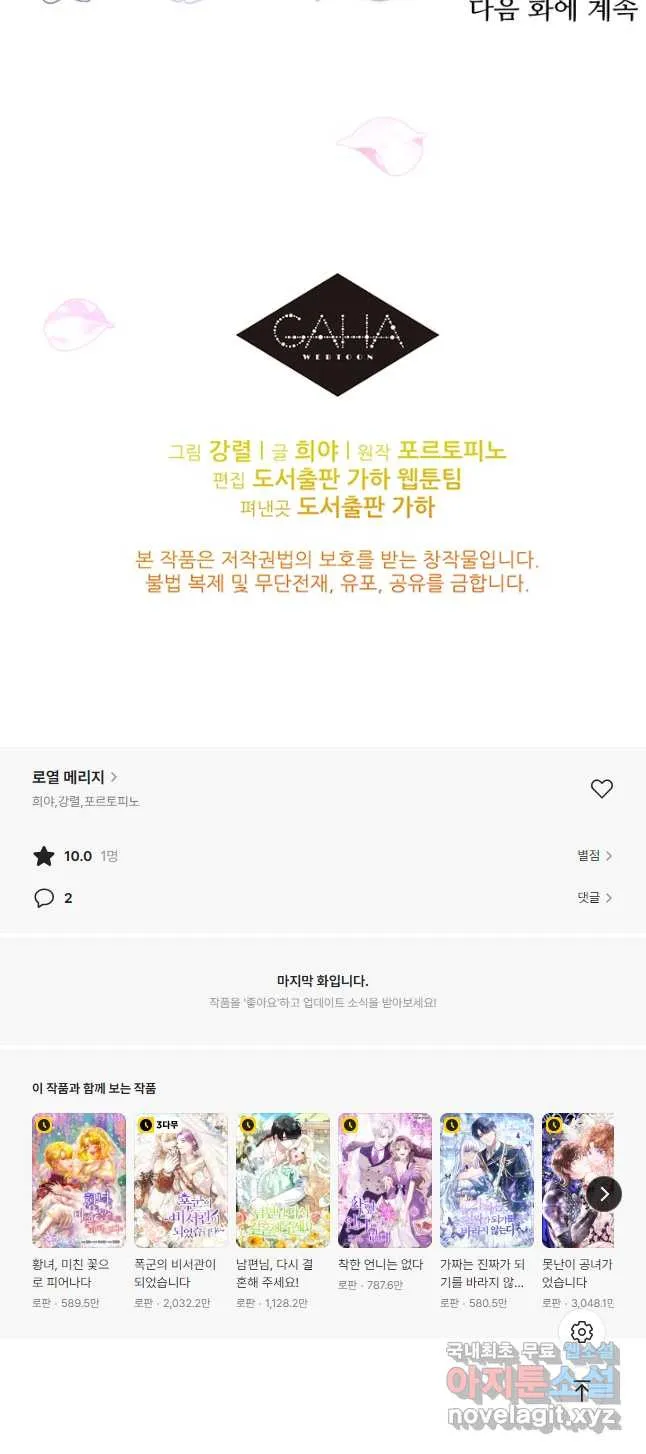Open 황녀, 미친 꽃으로 피어나다 card
Image resolution: width=646 pixels, height=1454 pixels.
pyautogui.click(x=79, y=1211)
